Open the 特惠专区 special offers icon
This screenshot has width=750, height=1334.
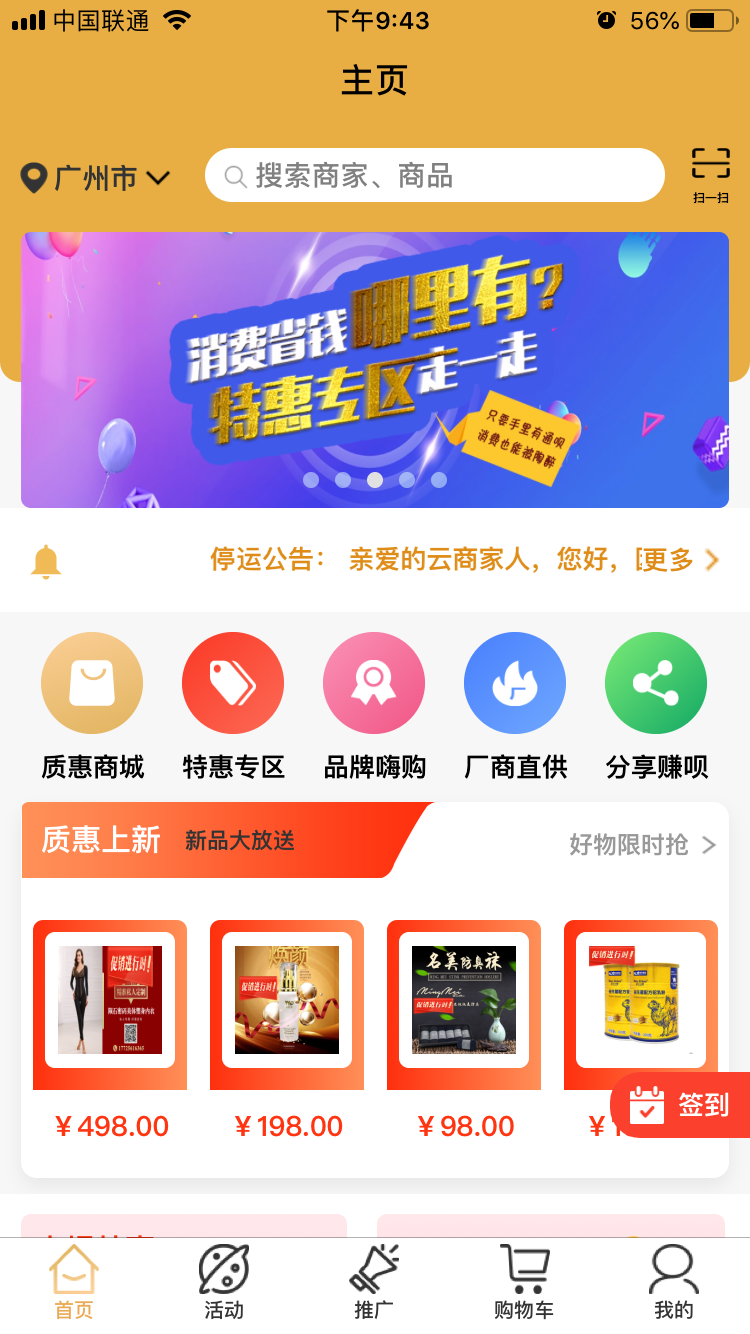[x=233, y=683]
